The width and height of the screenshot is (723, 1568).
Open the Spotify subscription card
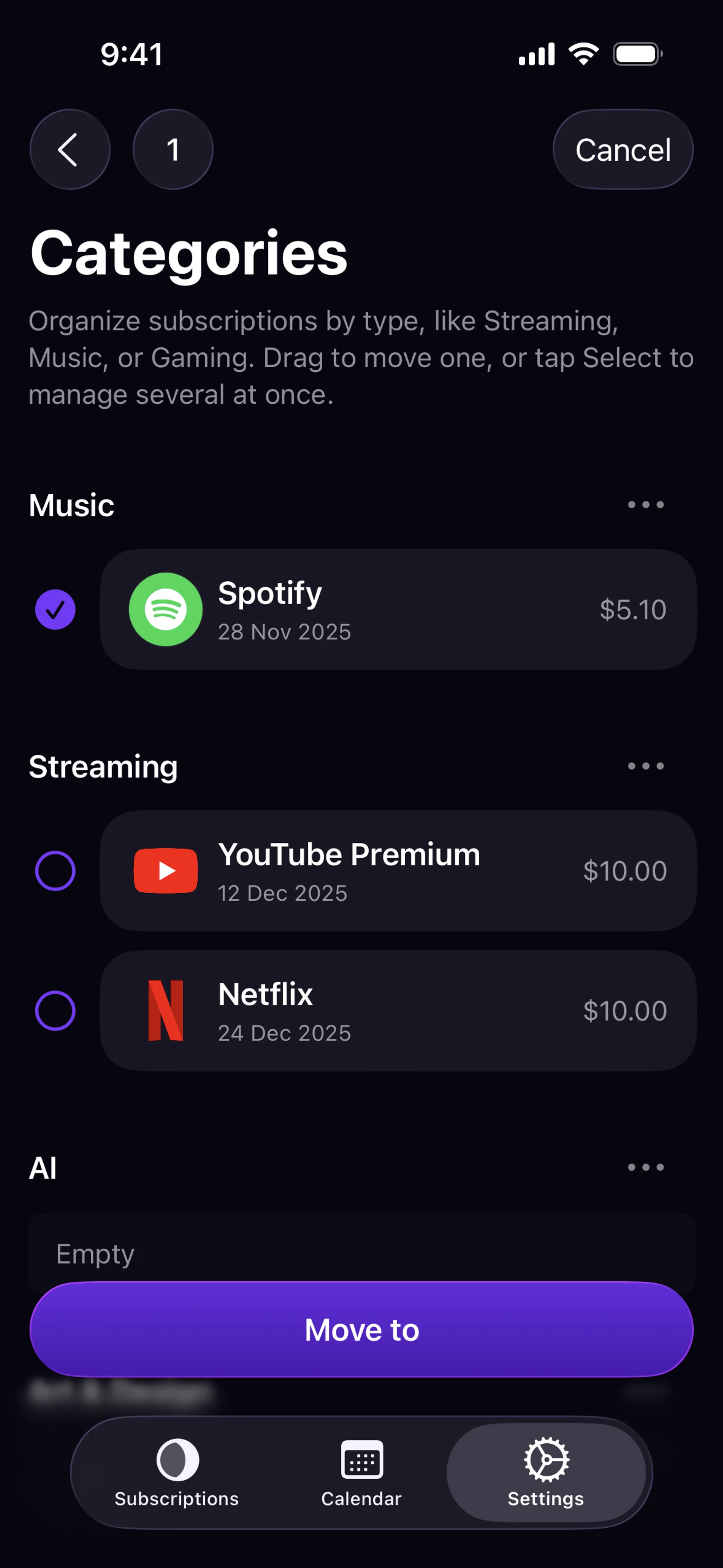tap(398, 609)
